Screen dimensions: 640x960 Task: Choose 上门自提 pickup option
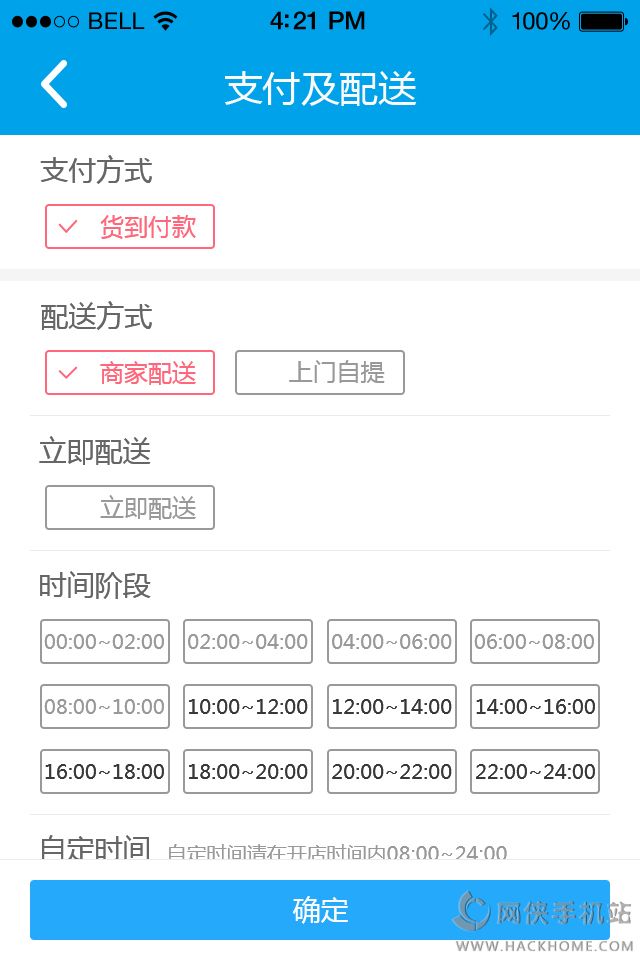pos(320,373)
